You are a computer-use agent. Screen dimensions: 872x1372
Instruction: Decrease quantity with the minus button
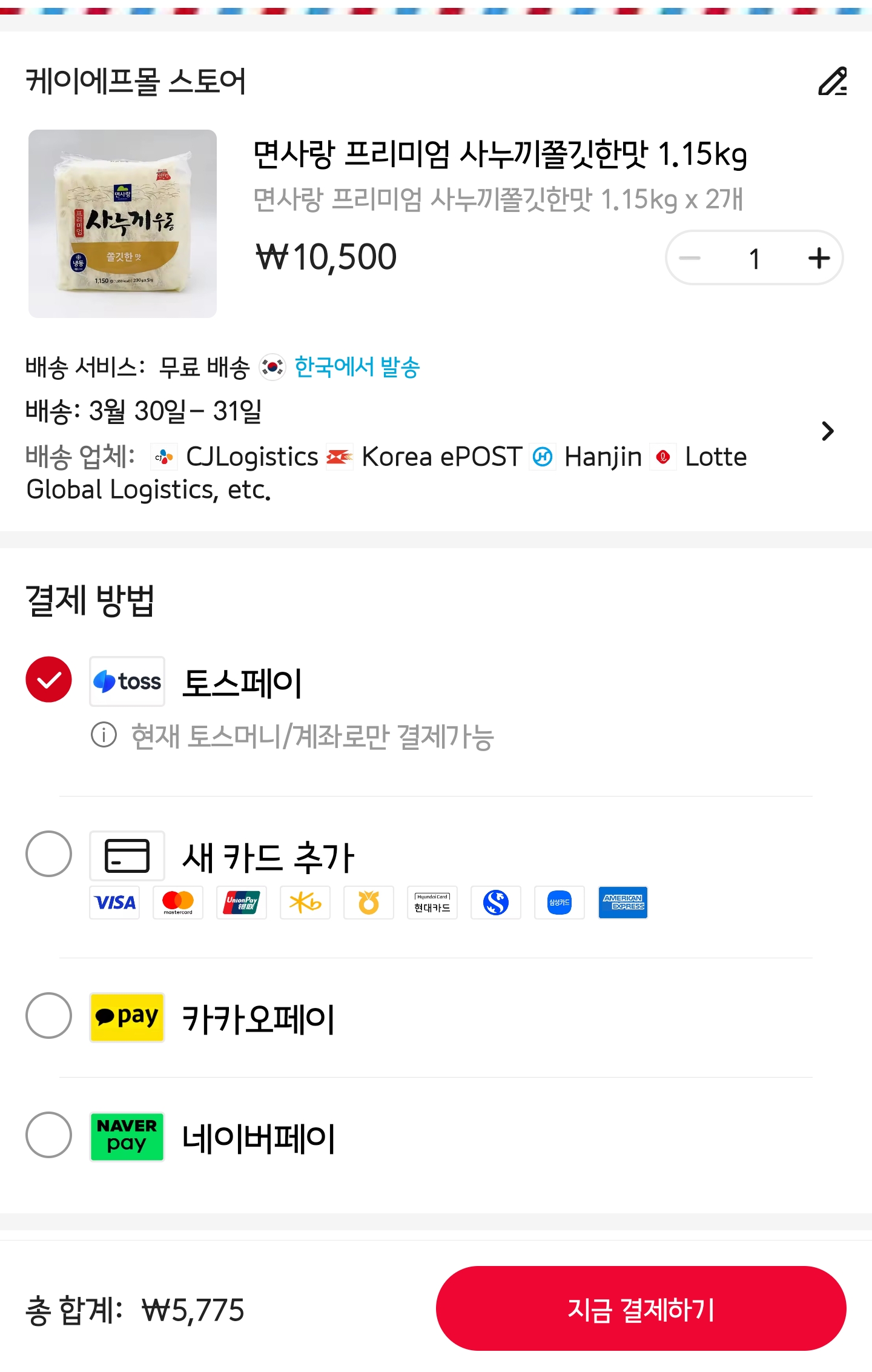click(690, 258)
